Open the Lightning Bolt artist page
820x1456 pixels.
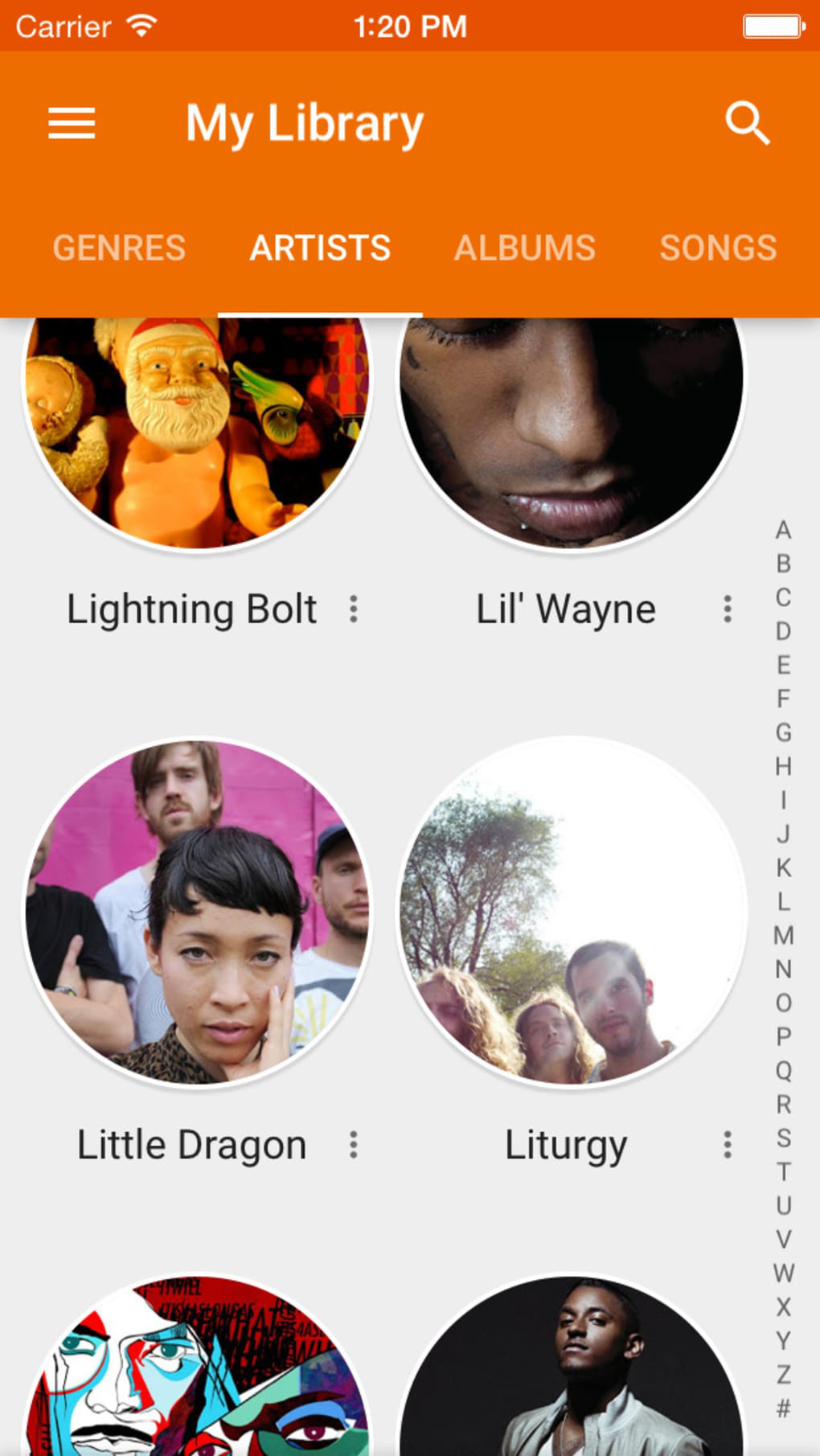(198, 434)
